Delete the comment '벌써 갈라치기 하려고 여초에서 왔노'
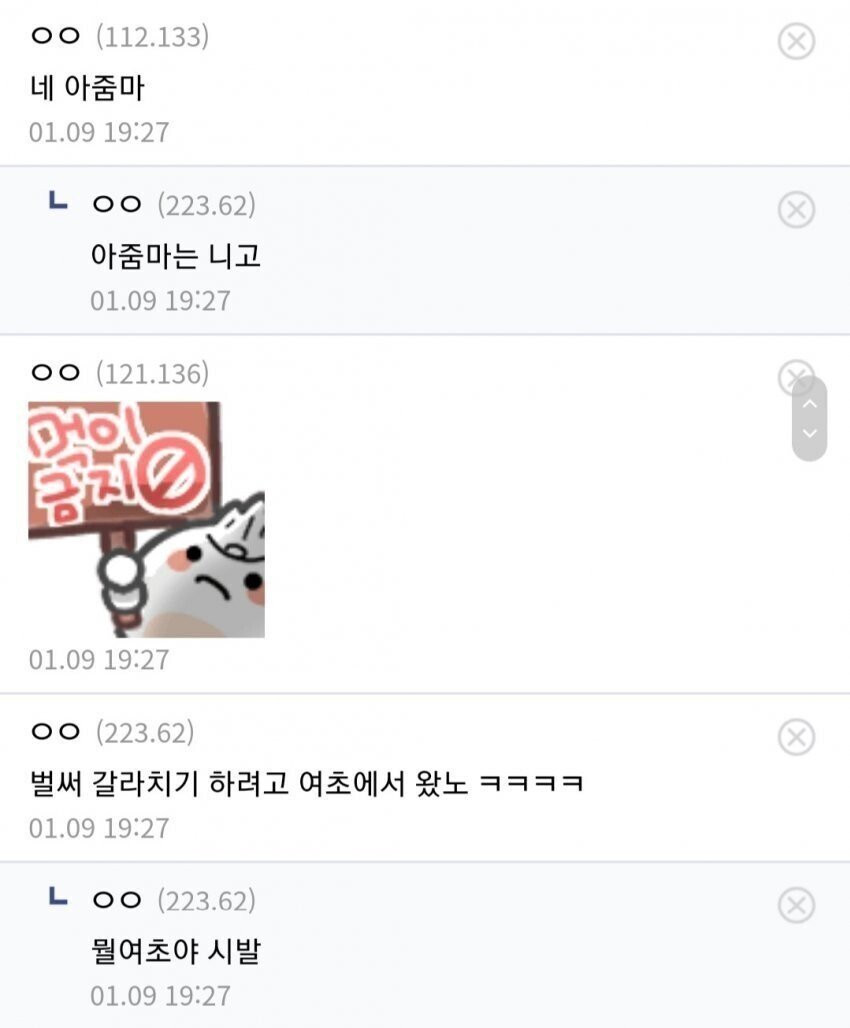Viewport: 850px width, 1028px height. click(x=796, y=737)
